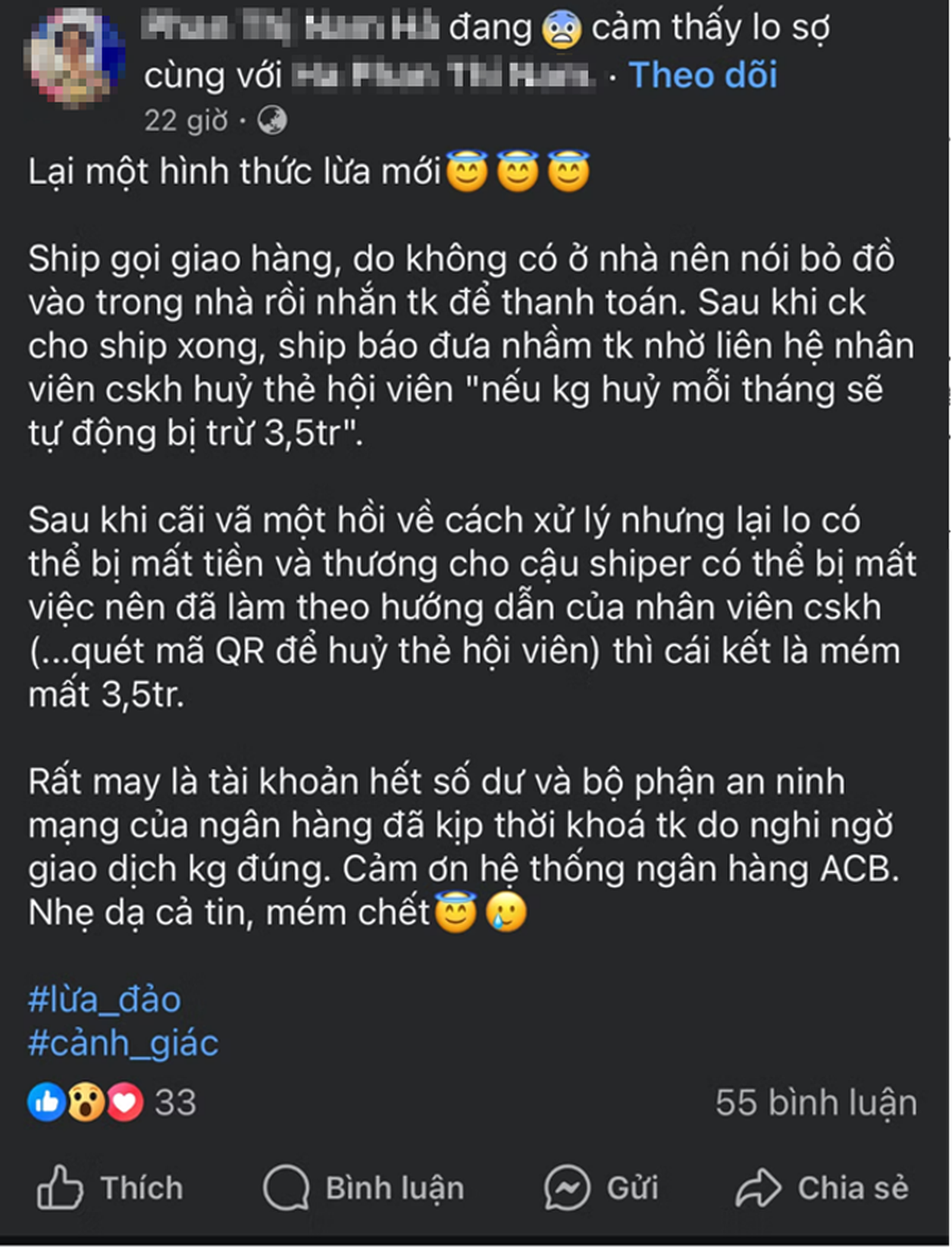952x1248 pixels.
Task: Like the post with Thích
Action: tap(111, 1187)
